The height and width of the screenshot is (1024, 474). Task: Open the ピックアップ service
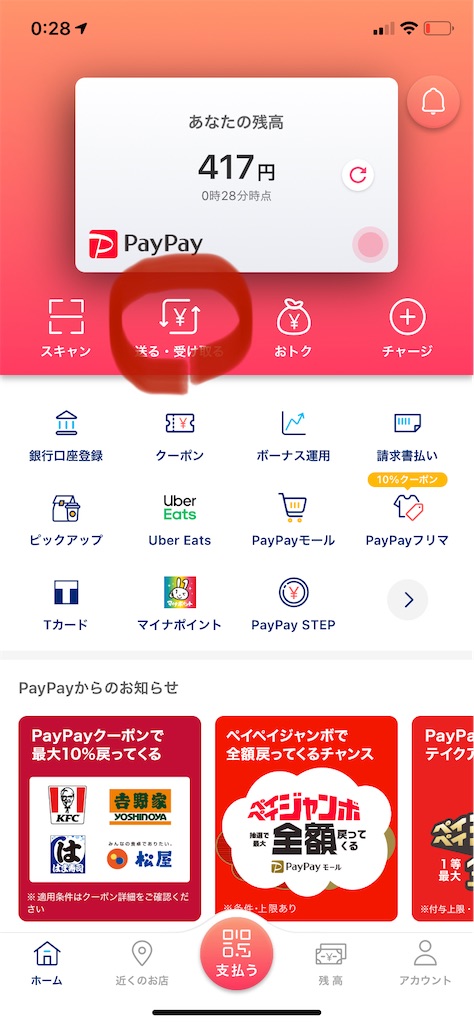coord(66,520)
